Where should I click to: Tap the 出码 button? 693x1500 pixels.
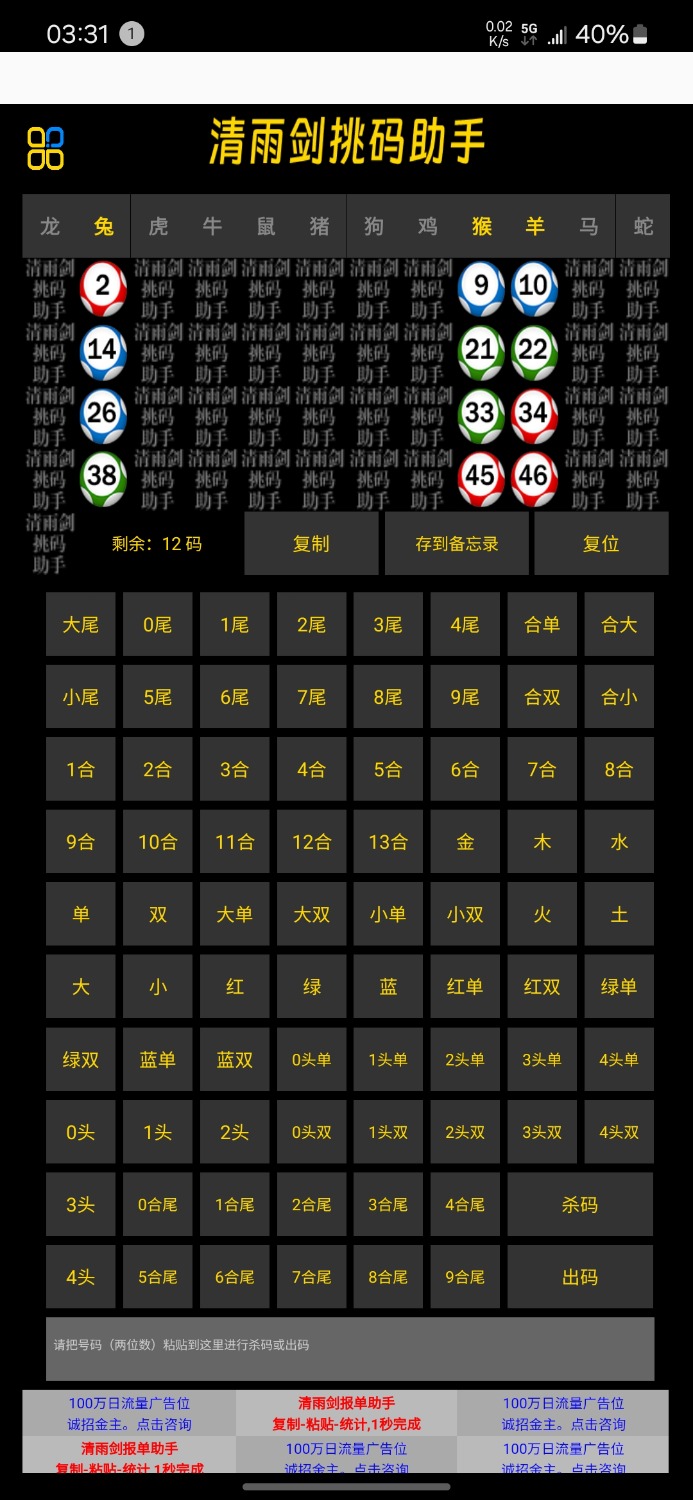tap(580, 1277)
